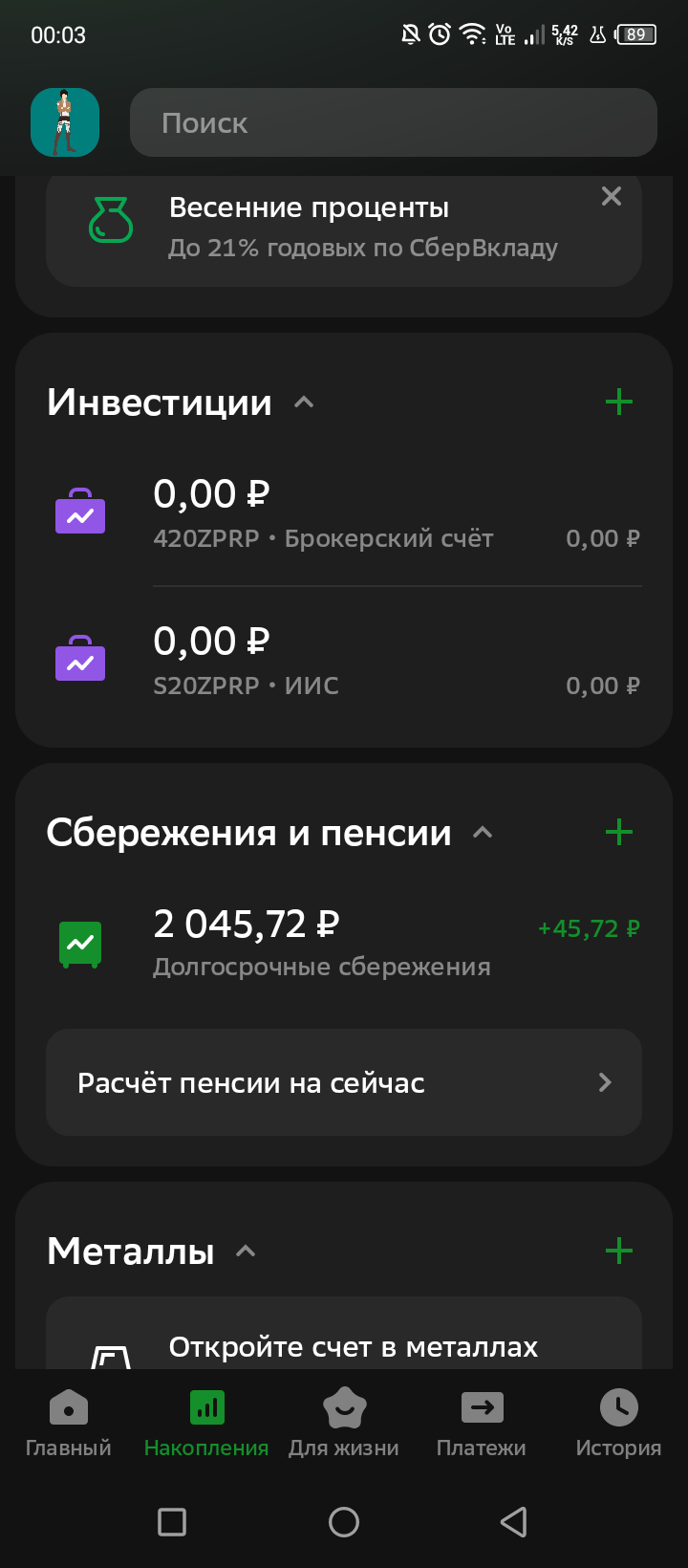Open the Весенние проценты offer
Image resolution: width=688 pixels, height=1568 pixels.
pos(344,228)
